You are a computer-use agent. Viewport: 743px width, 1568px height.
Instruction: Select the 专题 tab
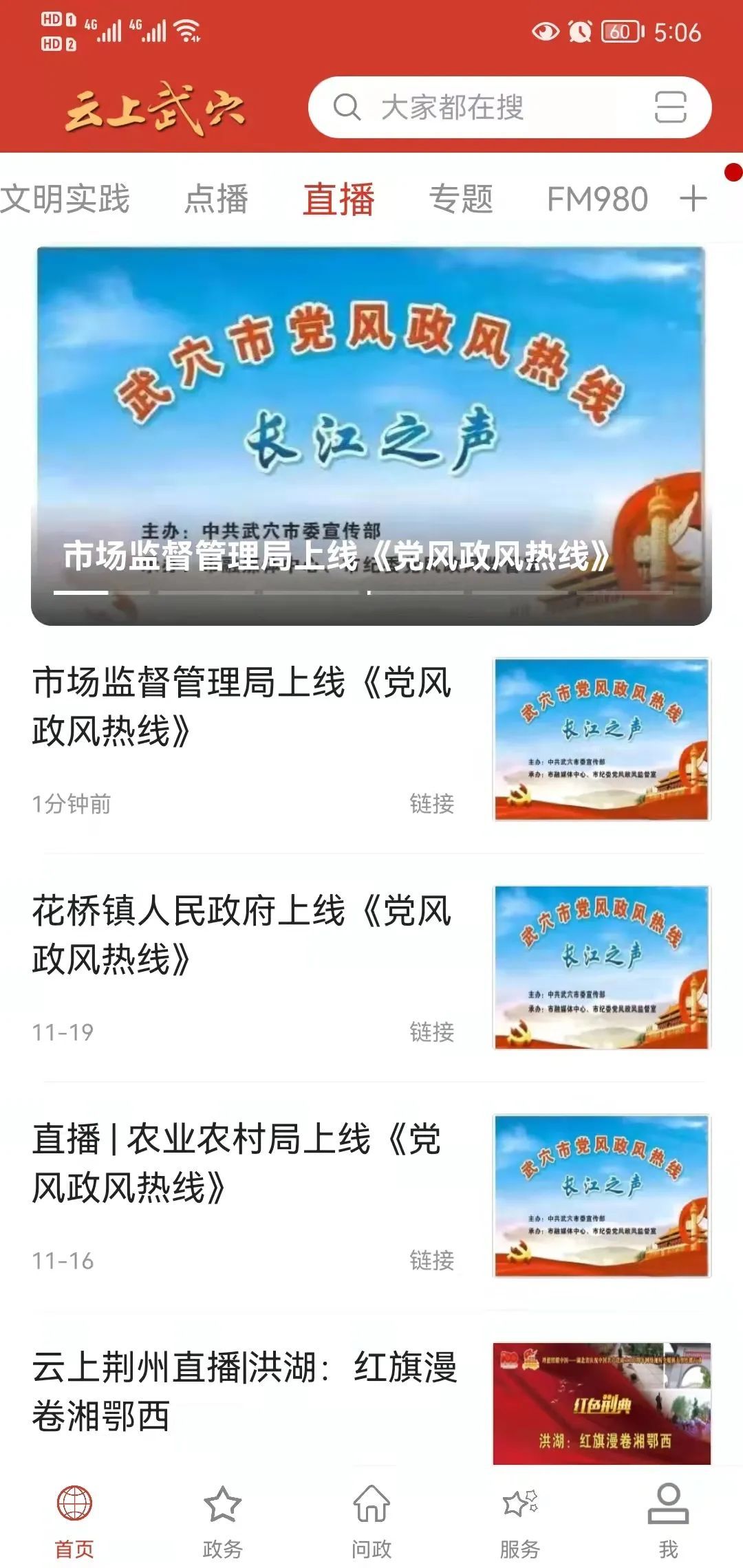click(461, 199)
